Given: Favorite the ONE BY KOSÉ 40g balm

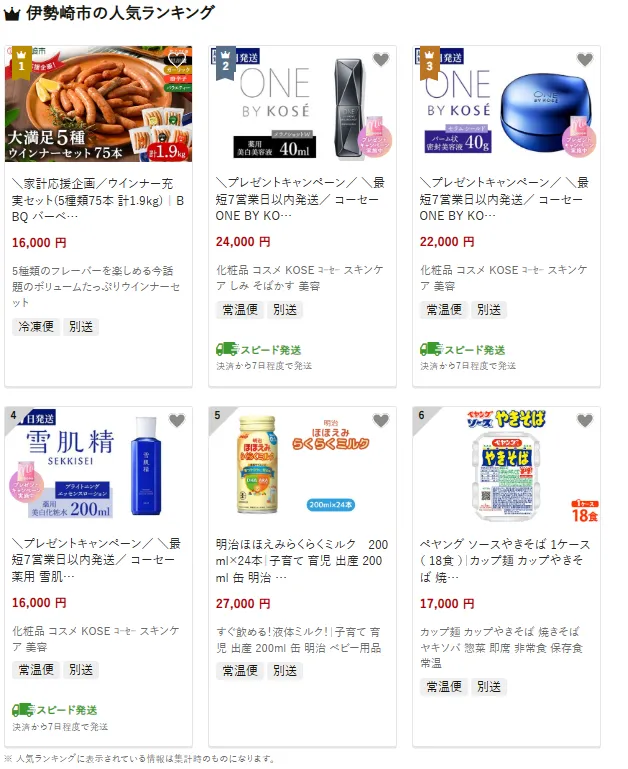Looking at the screenshot, I should coord(584,60).
